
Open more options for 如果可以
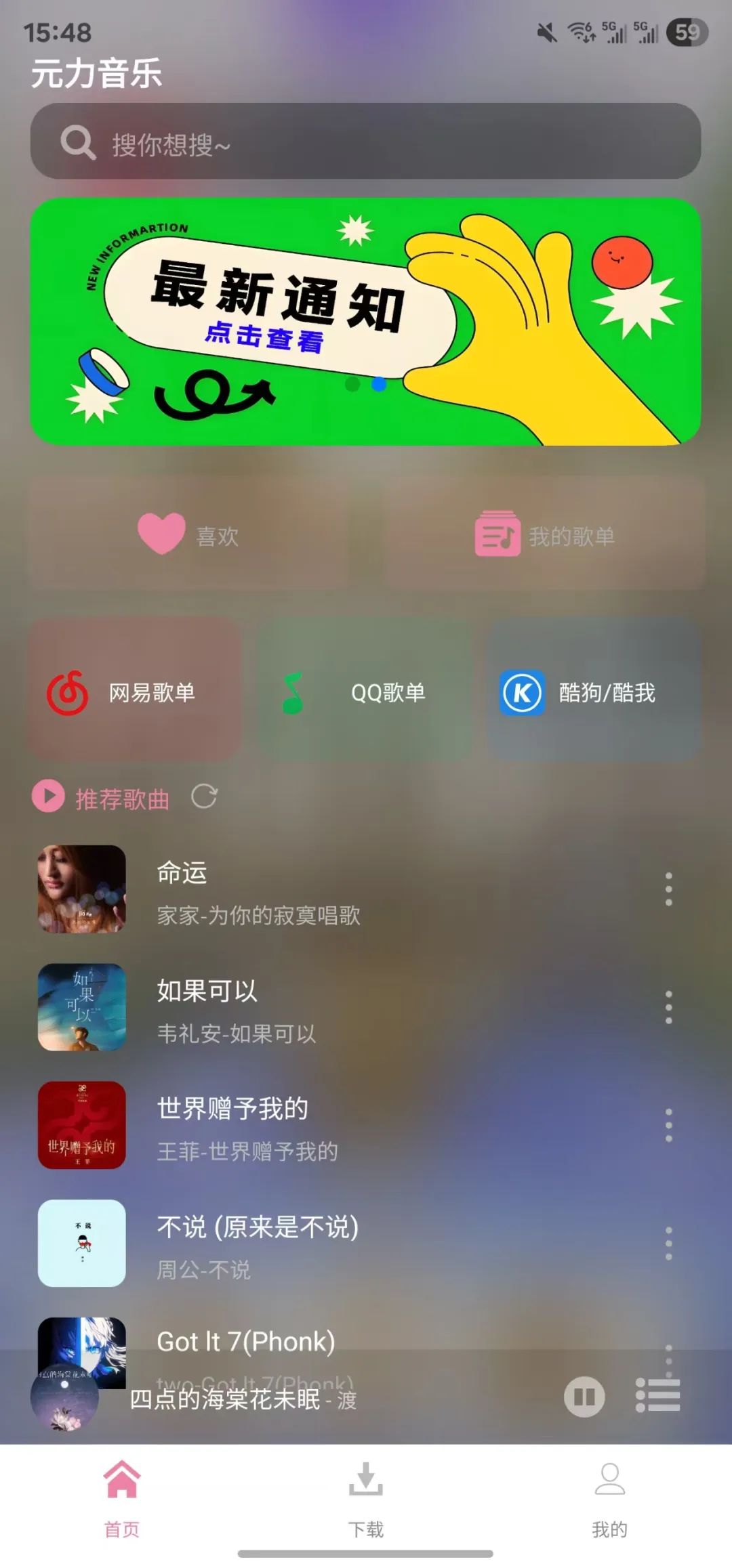pyautogui.click(x=668, y=1007)
